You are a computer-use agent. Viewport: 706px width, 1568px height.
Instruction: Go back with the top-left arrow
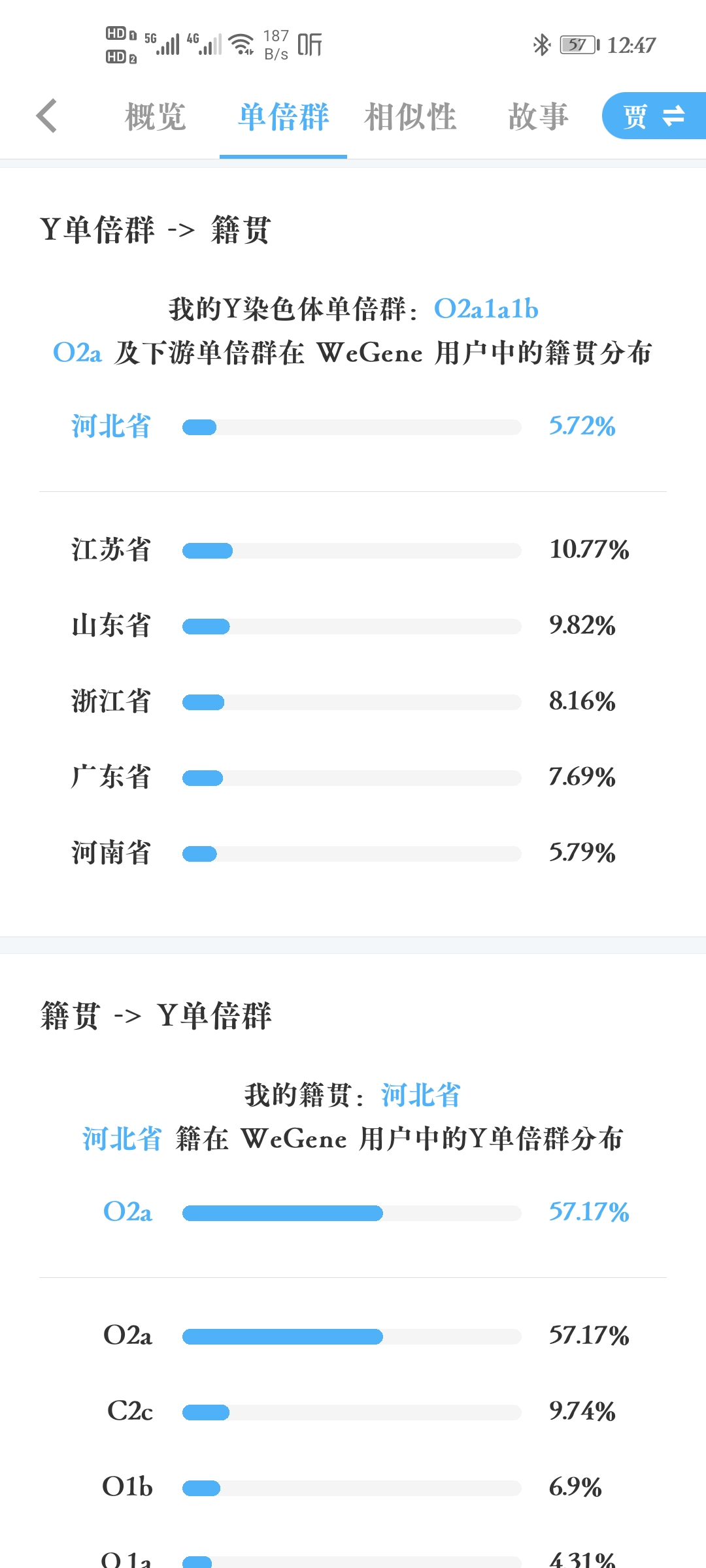tap(46, 116)
